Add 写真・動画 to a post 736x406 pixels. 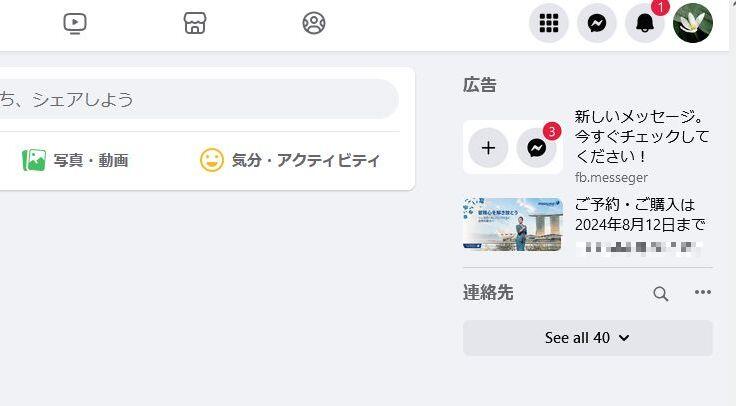point(76,160)
